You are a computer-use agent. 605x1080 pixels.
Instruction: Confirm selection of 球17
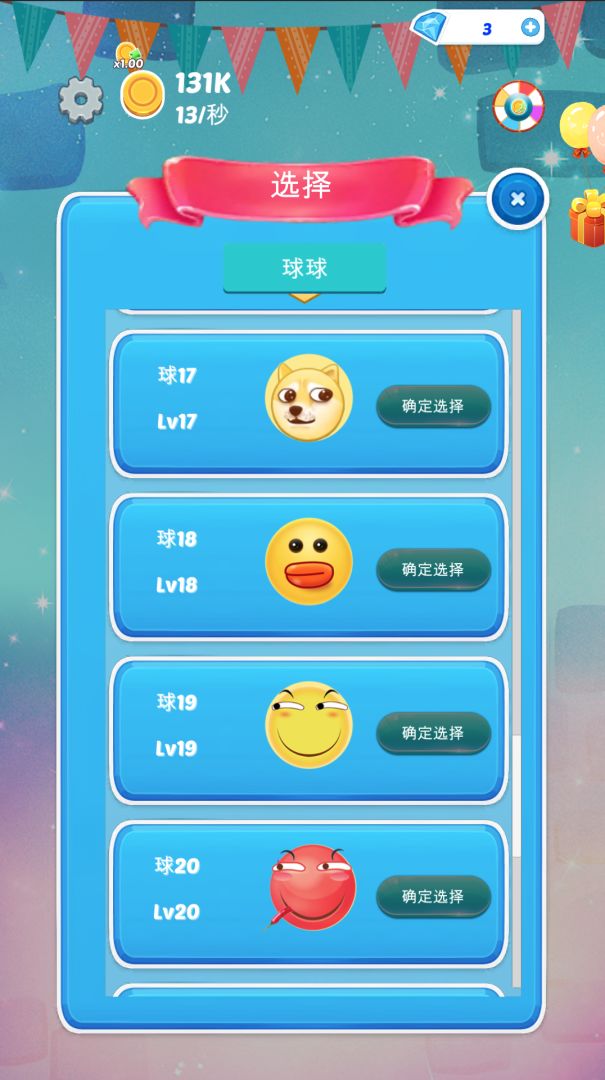tap(433, 406)
